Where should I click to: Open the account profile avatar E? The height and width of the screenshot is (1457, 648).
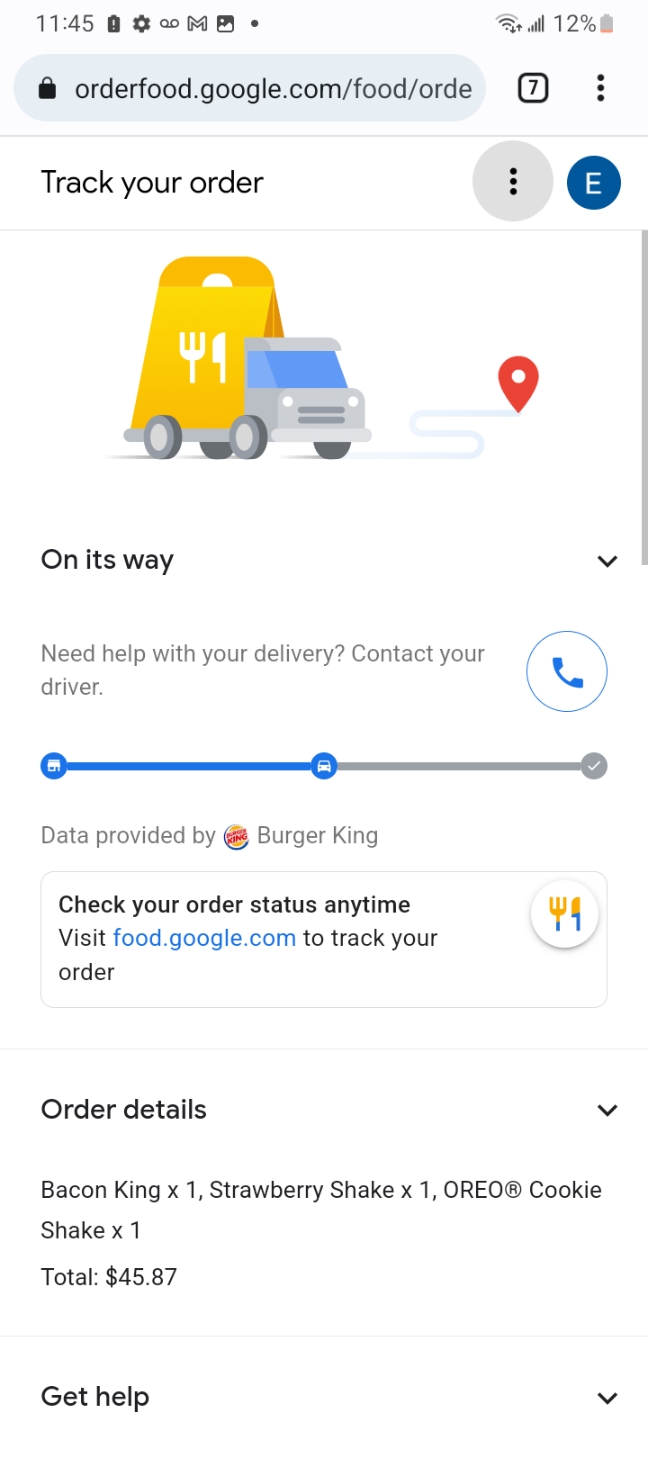pos(593,183)
